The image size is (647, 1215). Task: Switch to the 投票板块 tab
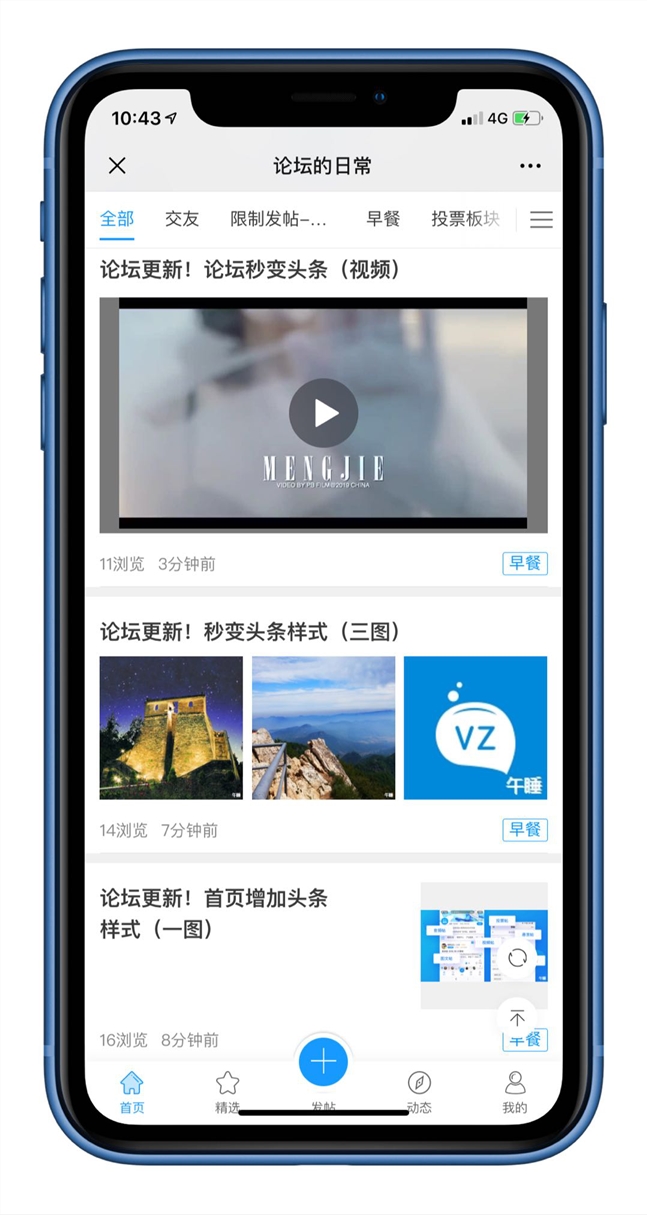tap(465, 219)
